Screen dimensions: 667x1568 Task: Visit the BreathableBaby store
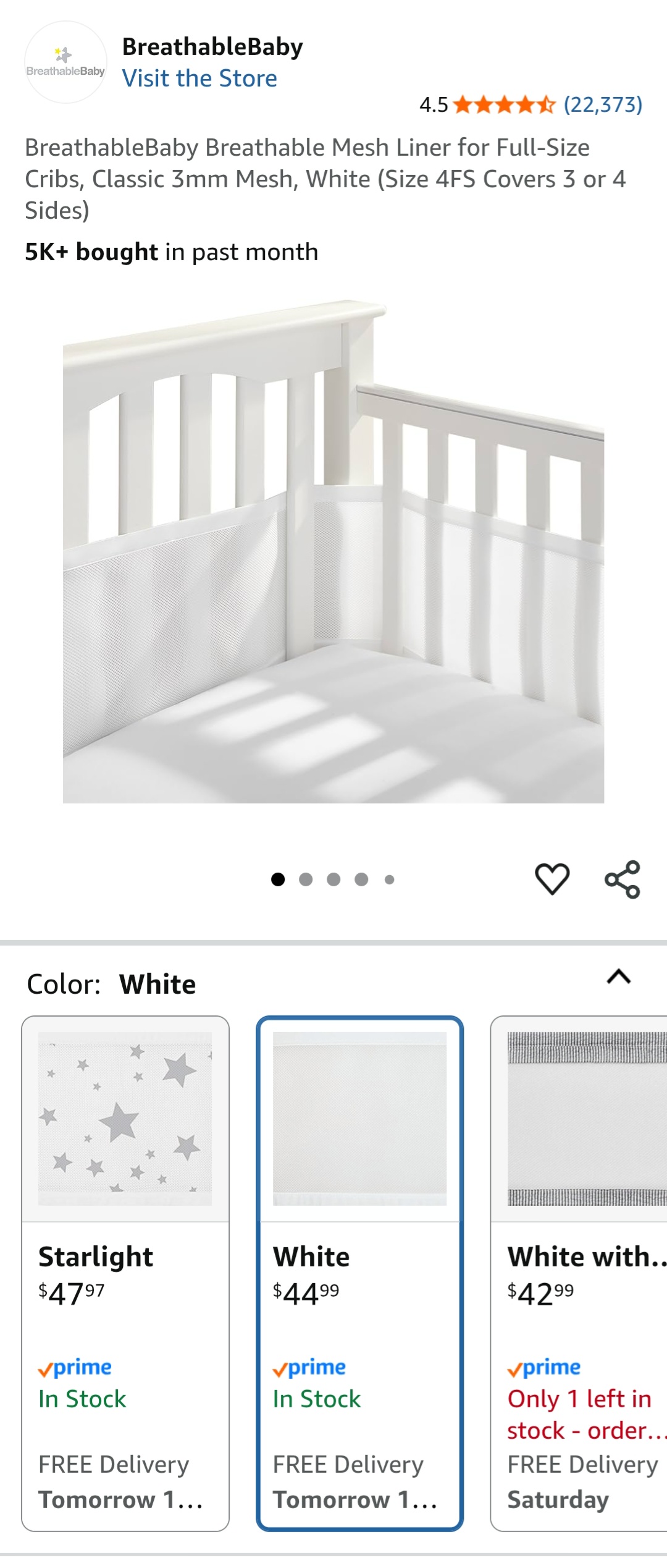tap(199, 78)
